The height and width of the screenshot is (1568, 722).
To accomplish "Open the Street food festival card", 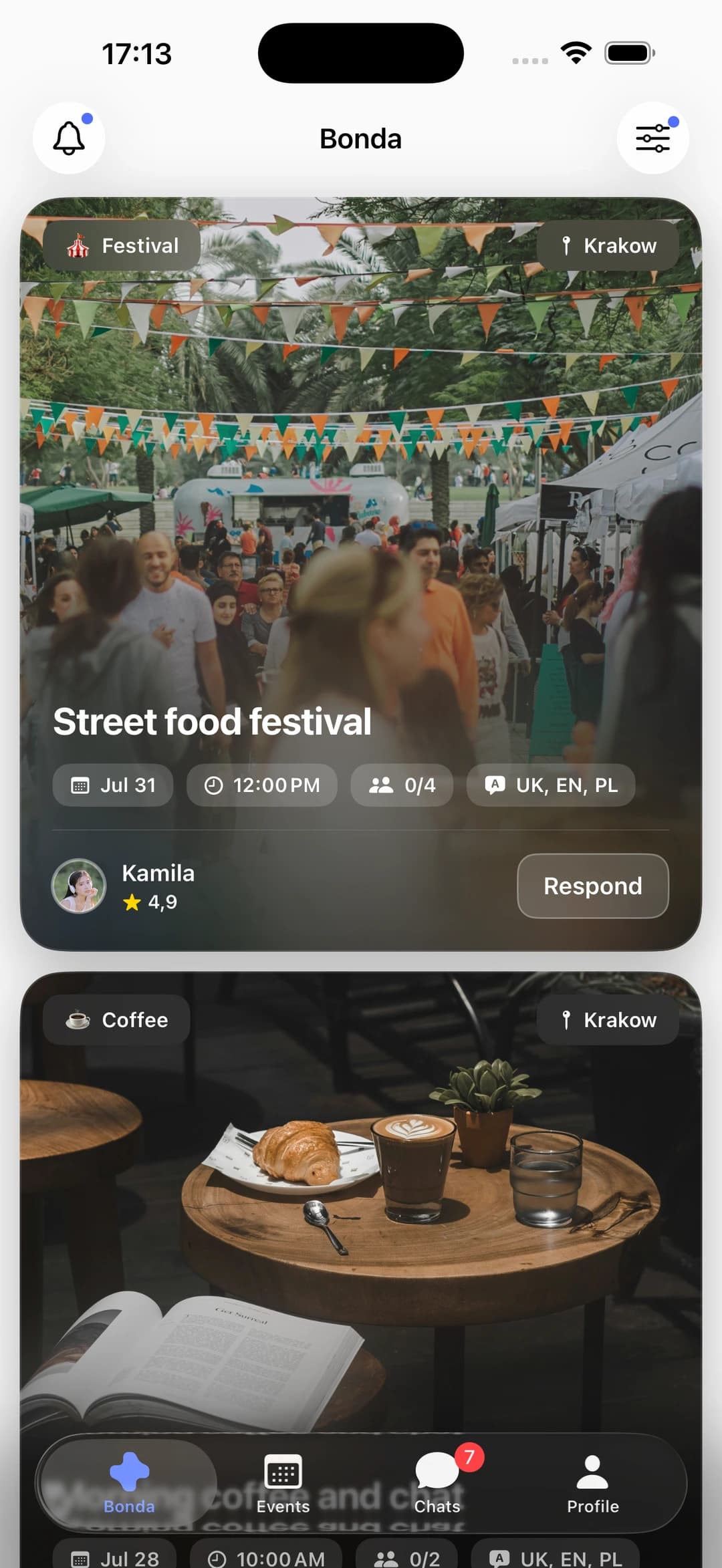I will 361,573.
